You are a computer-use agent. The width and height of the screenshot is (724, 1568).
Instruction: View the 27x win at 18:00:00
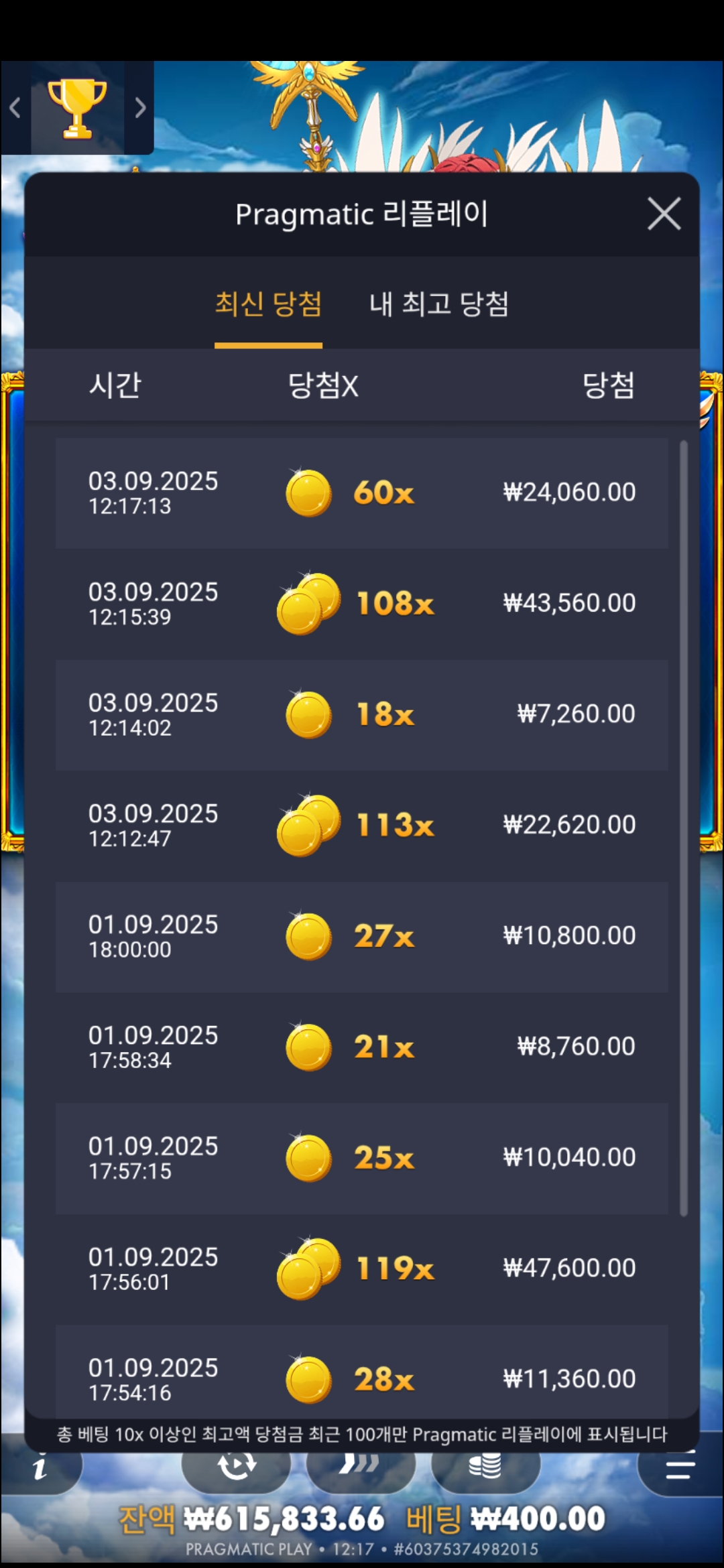362,936
